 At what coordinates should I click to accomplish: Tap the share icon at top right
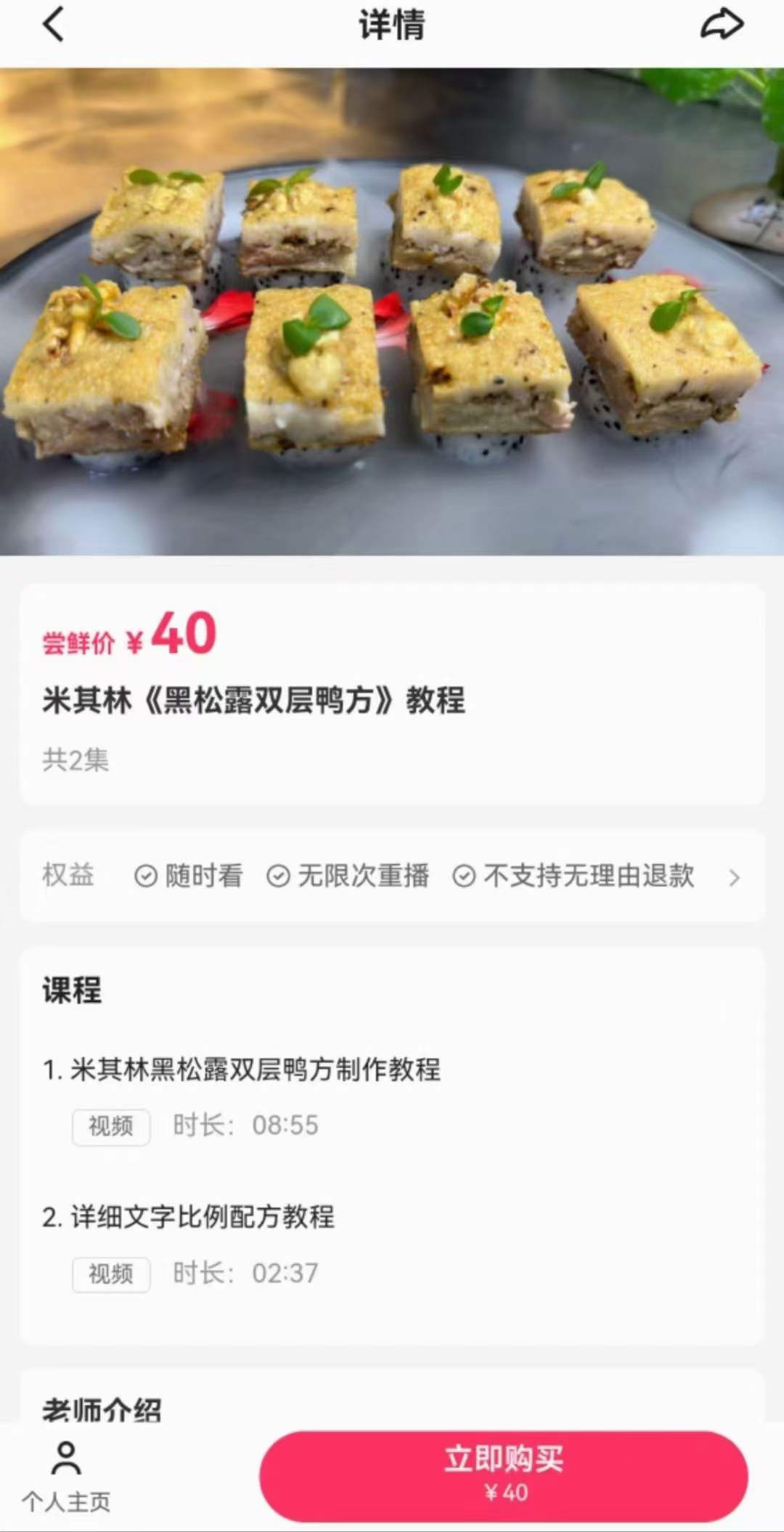point(722,24)
